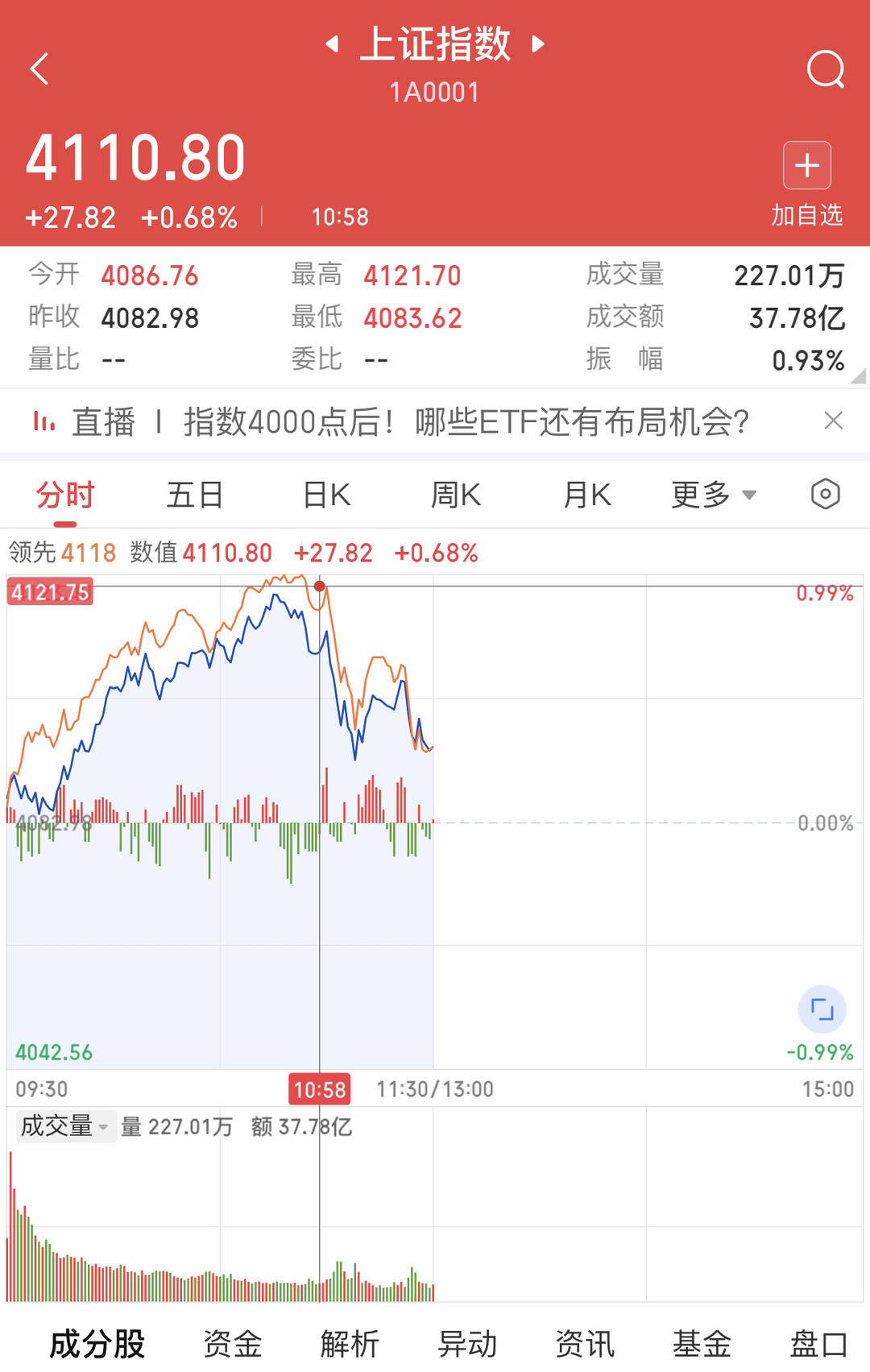This screenshot has width=870, height=1372.
Task: Open the 成交量 indicator dropdown
Action: point(64,1125)
